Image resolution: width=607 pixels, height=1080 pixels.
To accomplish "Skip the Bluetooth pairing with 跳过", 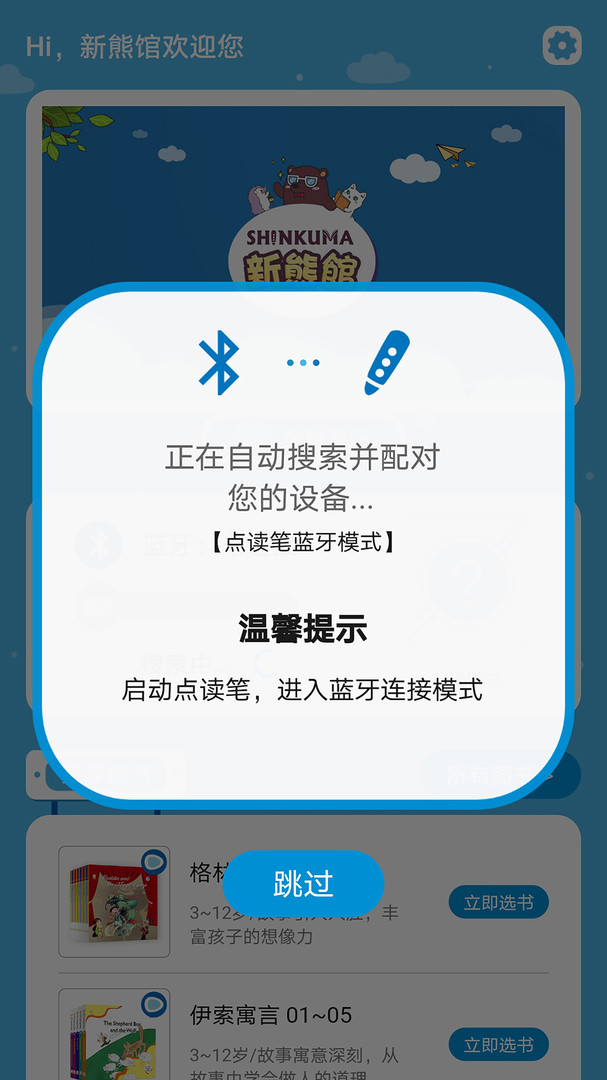I will 303,884.
